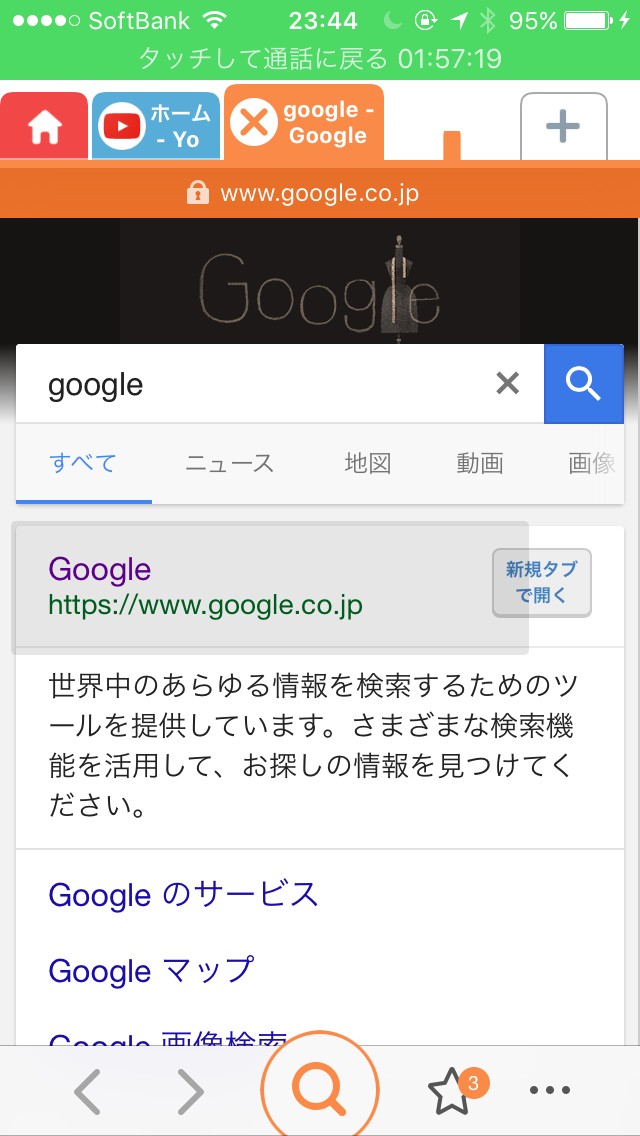
Task: Add a new browser tab
Action: click(x=563, y=127)
